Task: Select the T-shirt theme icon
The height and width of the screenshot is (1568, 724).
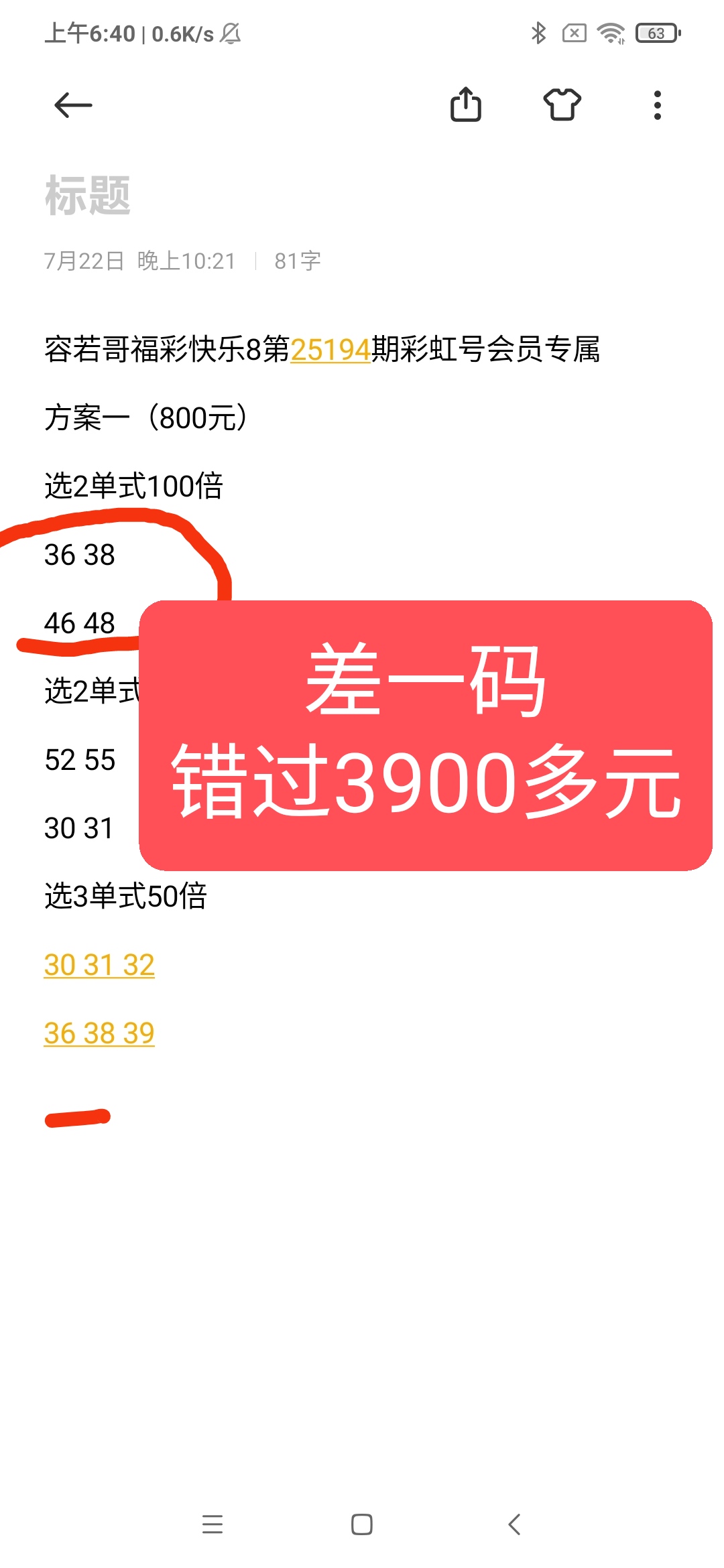Action: (563, 105)
